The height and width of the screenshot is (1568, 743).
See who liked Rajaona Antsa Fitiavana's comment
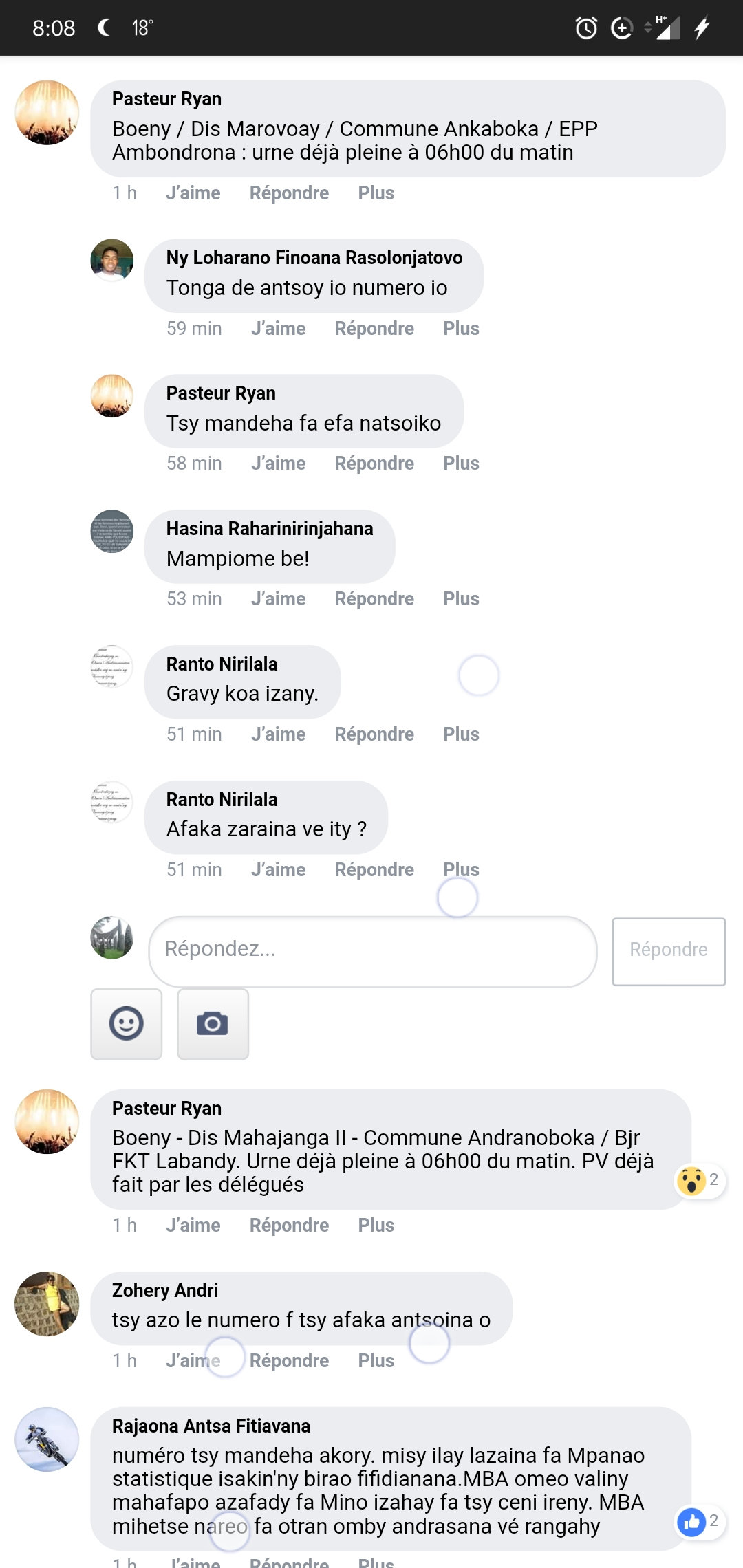point(700,1522)
